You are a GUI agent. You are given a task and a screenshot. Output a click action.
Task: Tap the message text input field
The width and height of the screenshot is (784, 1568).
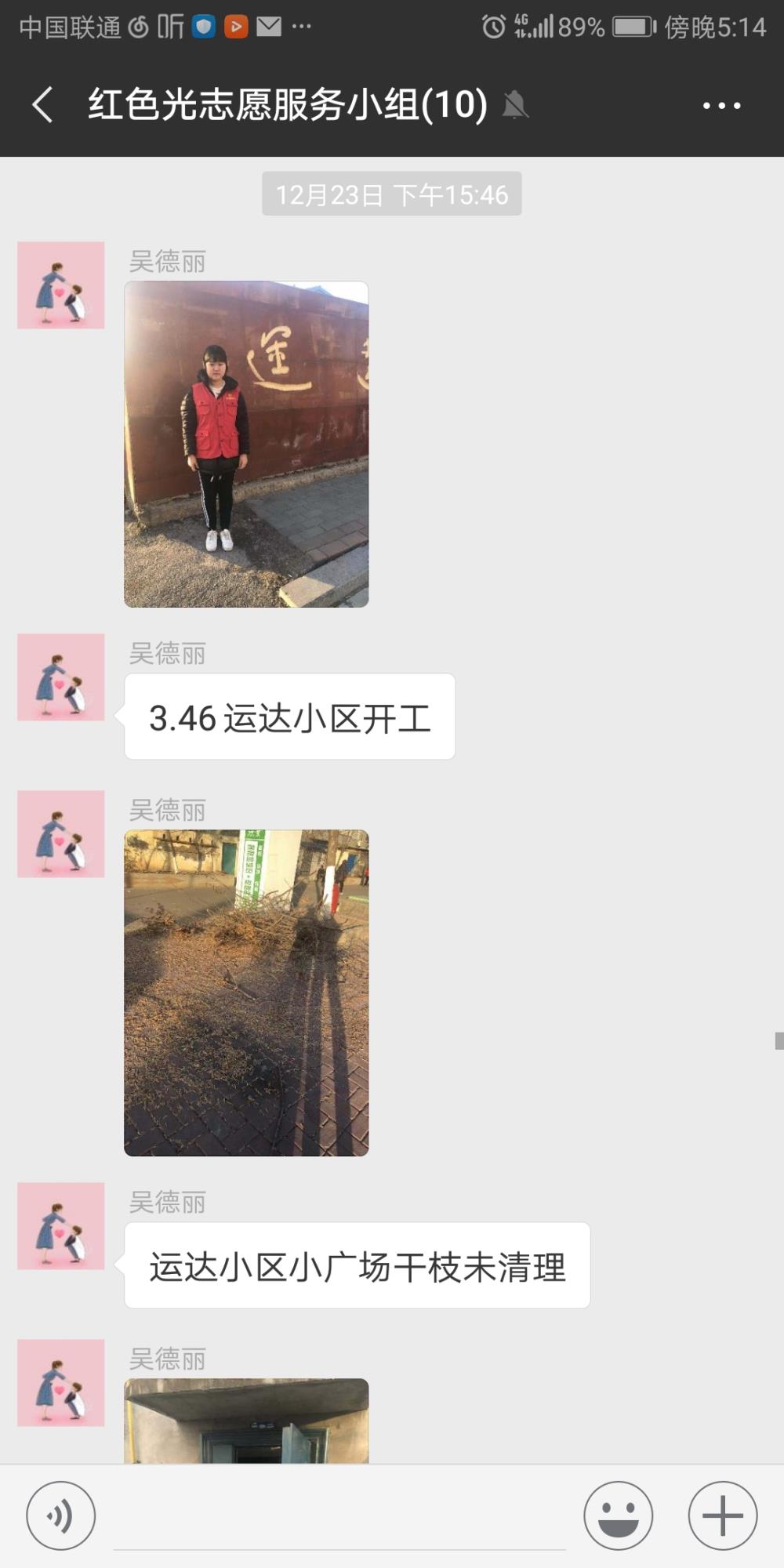[x=339, y=1517]
